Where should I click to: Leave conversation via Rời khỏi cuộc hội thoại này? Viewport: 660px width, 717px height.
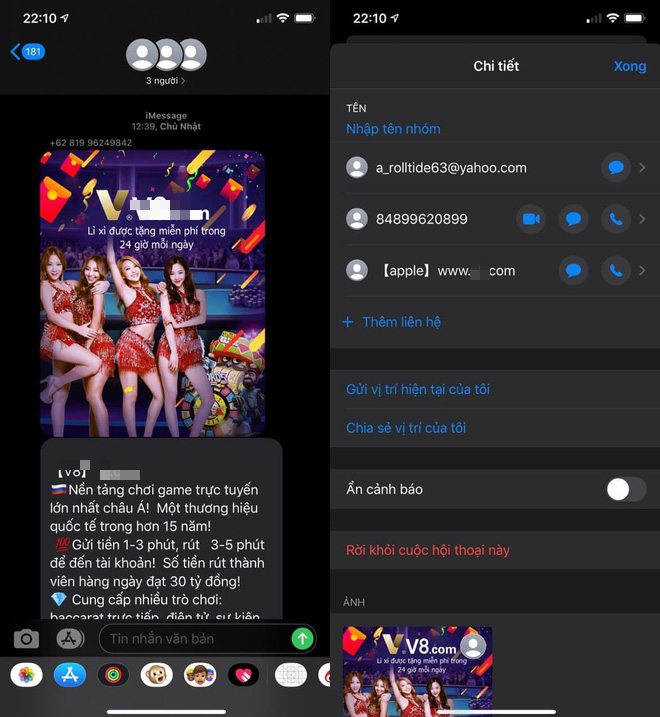428,550
